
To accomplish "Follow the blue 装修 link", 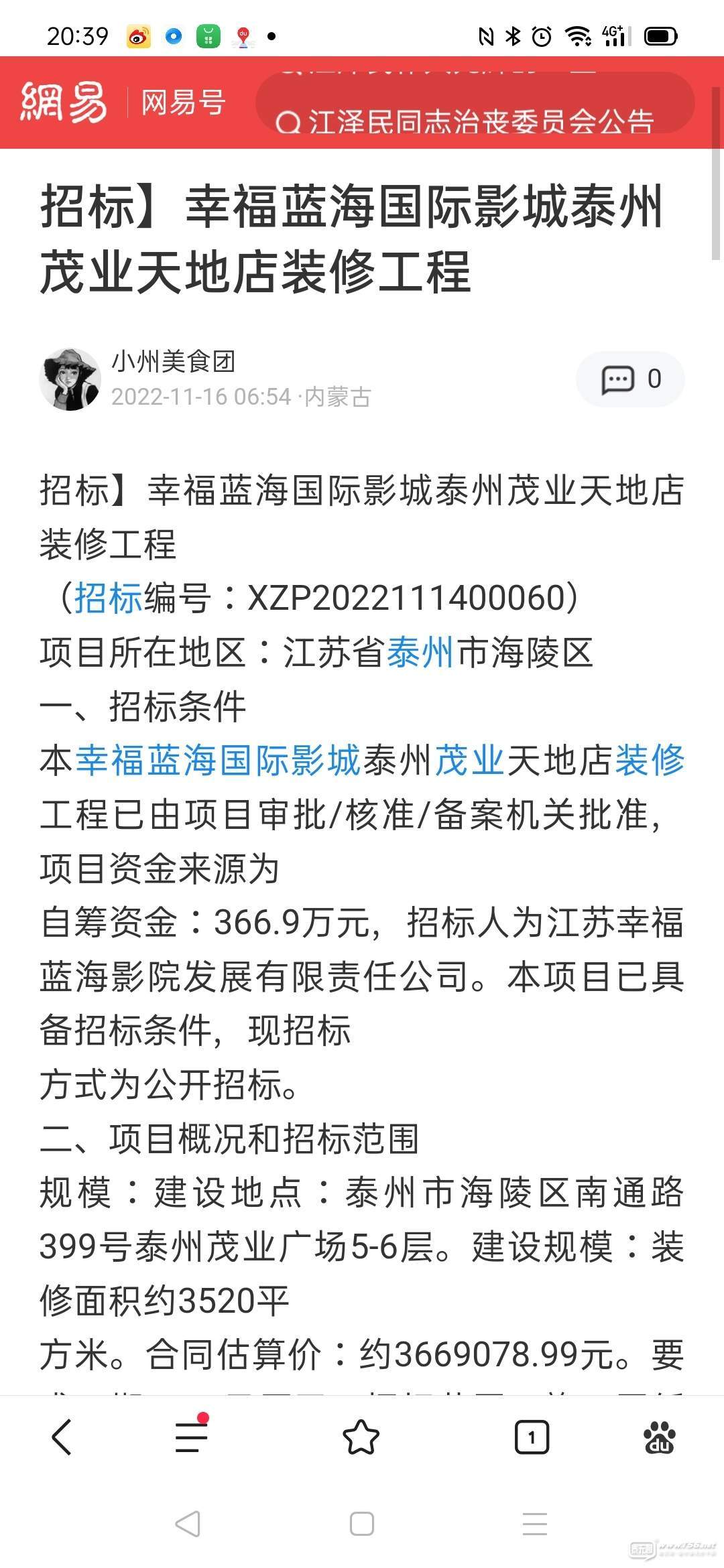I will coord(650,761).
